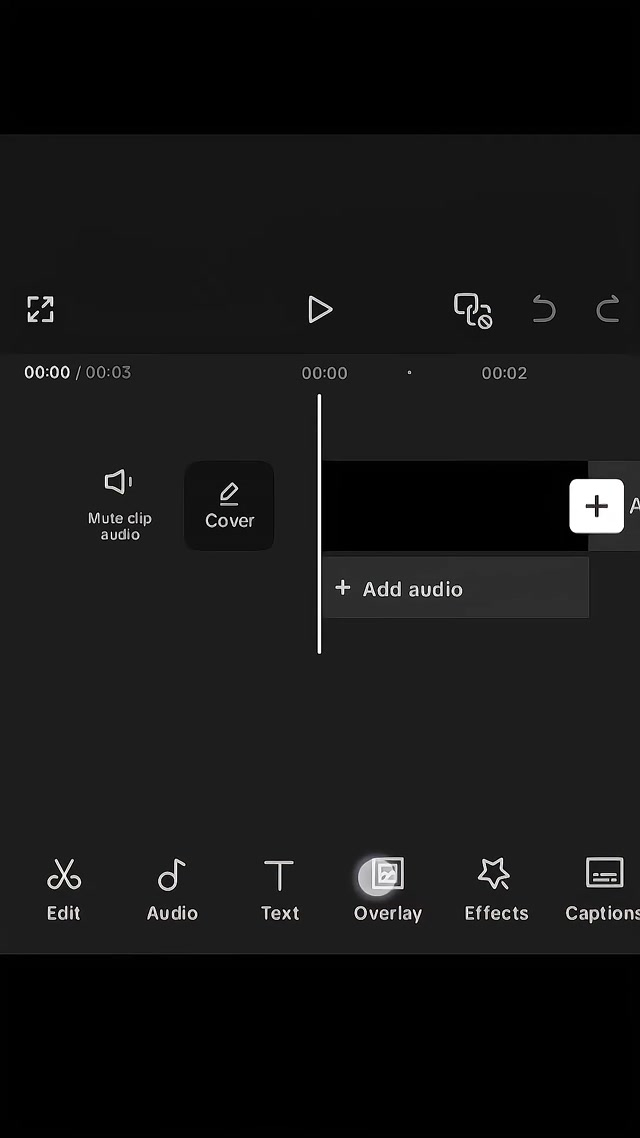Play the video preview
640x1138 pixels.
pyautogui.click(x=319, y=309)
